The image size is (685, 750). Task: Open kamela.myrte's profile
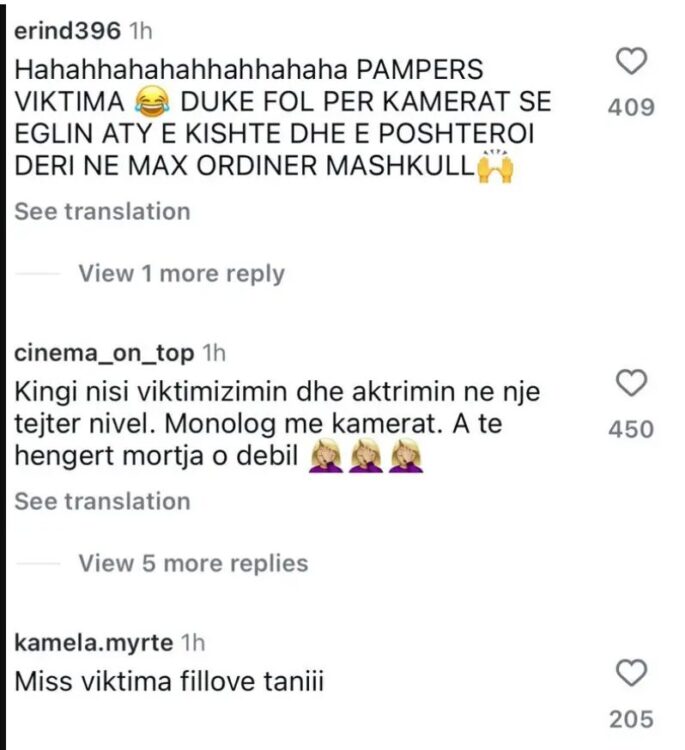point(94,643)
